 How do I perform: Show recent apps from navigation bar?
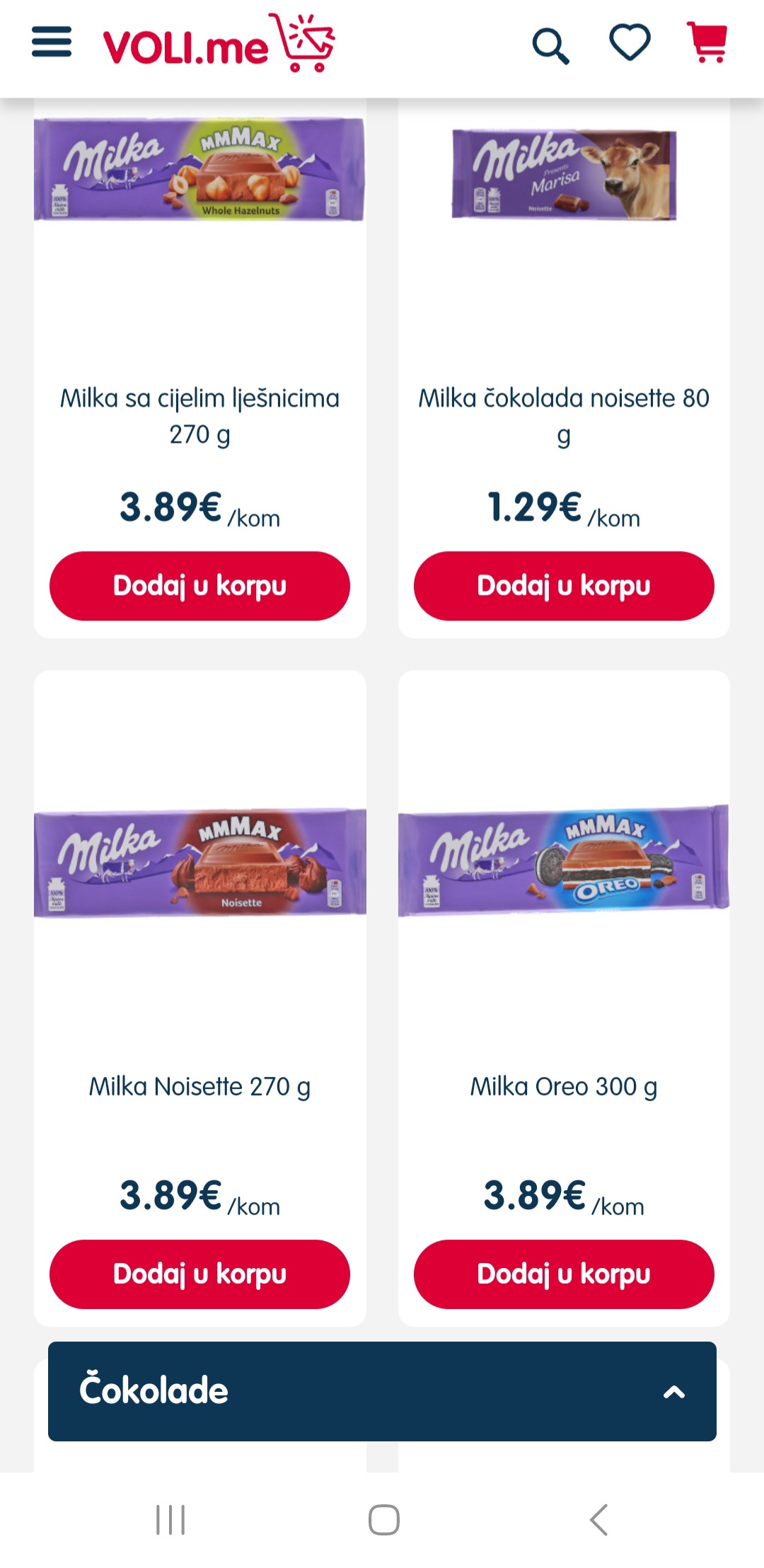[170, 1519]
